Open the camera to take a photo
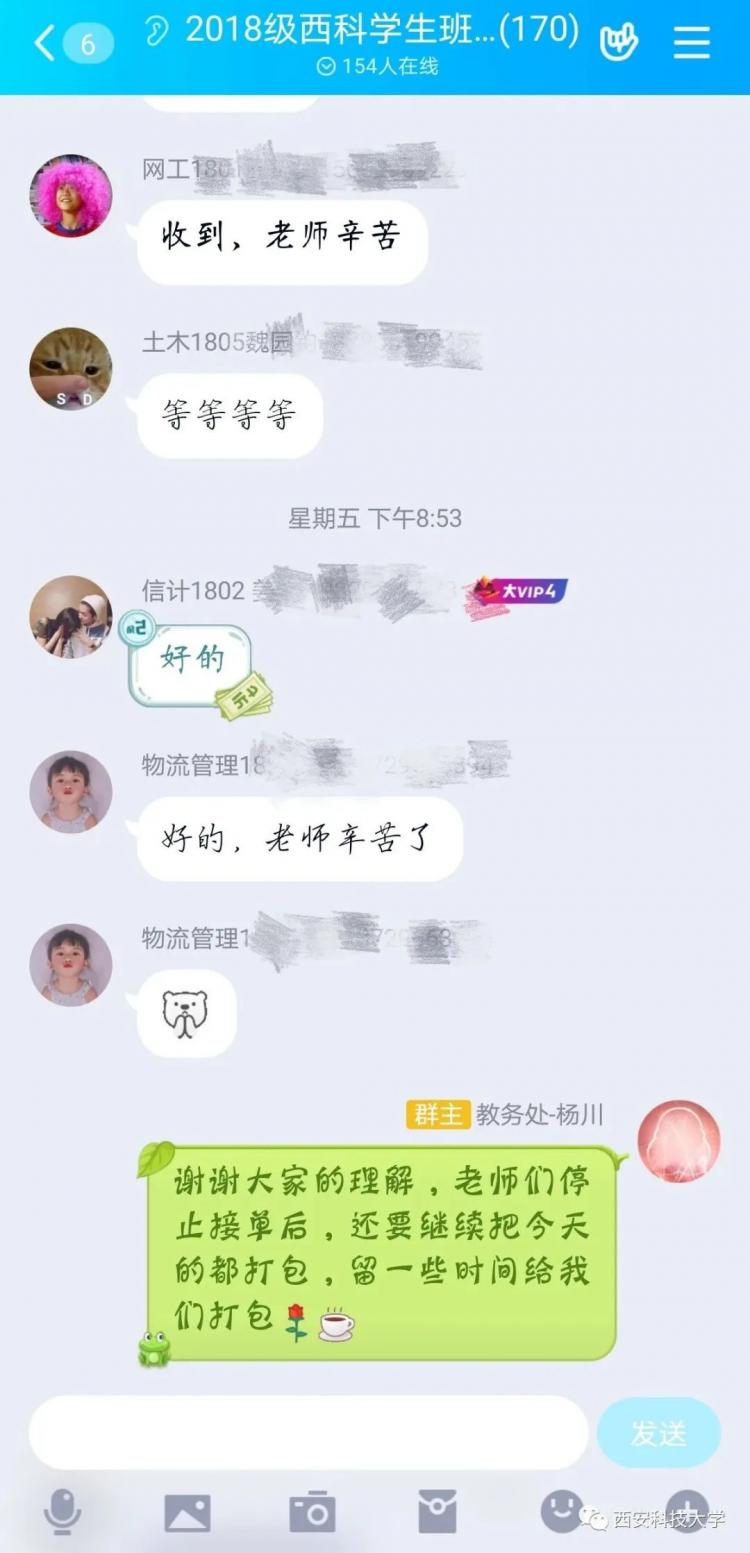 coord(312,1512)
